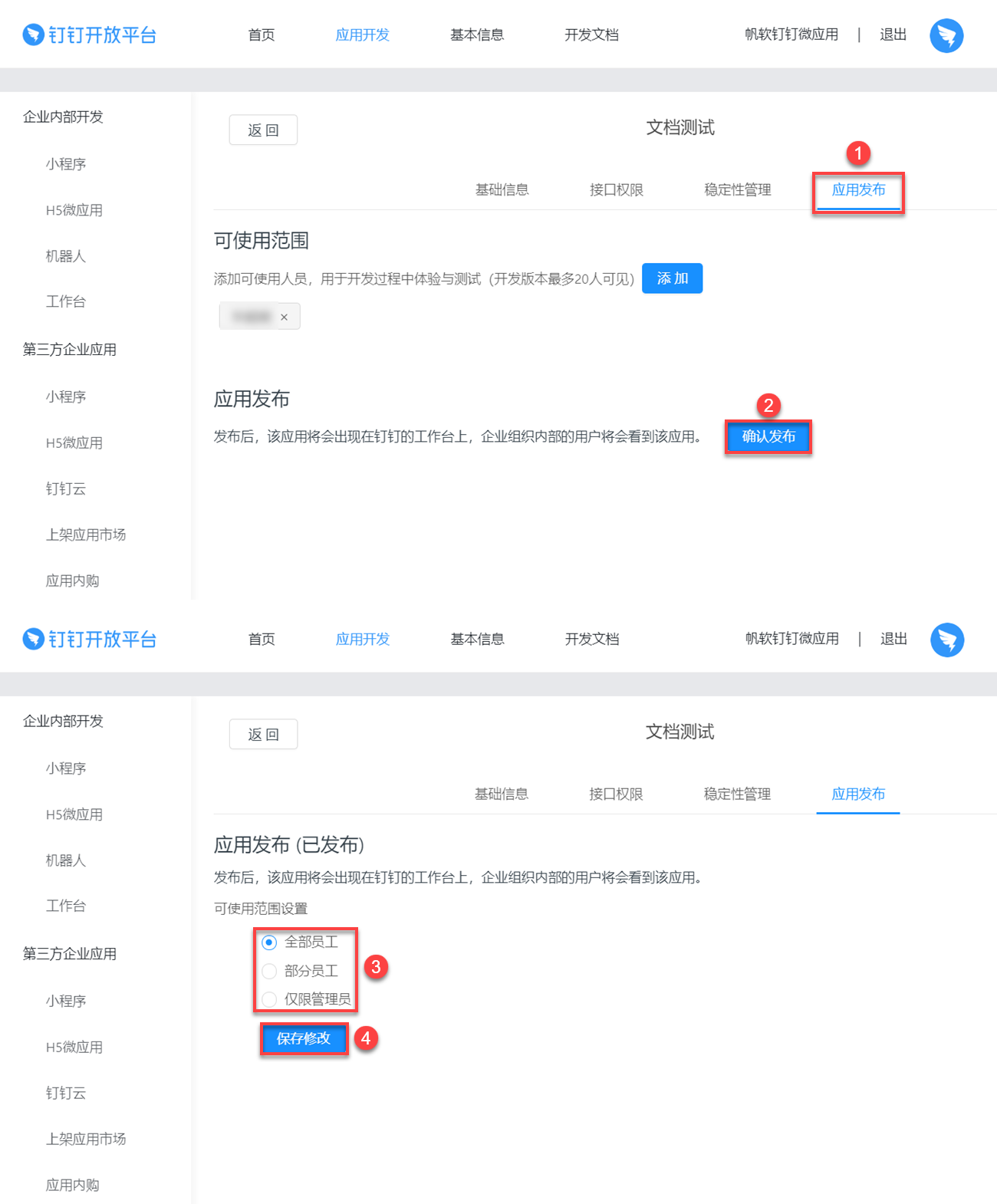Remove the blurred user tag

click(x=284, y=317)
